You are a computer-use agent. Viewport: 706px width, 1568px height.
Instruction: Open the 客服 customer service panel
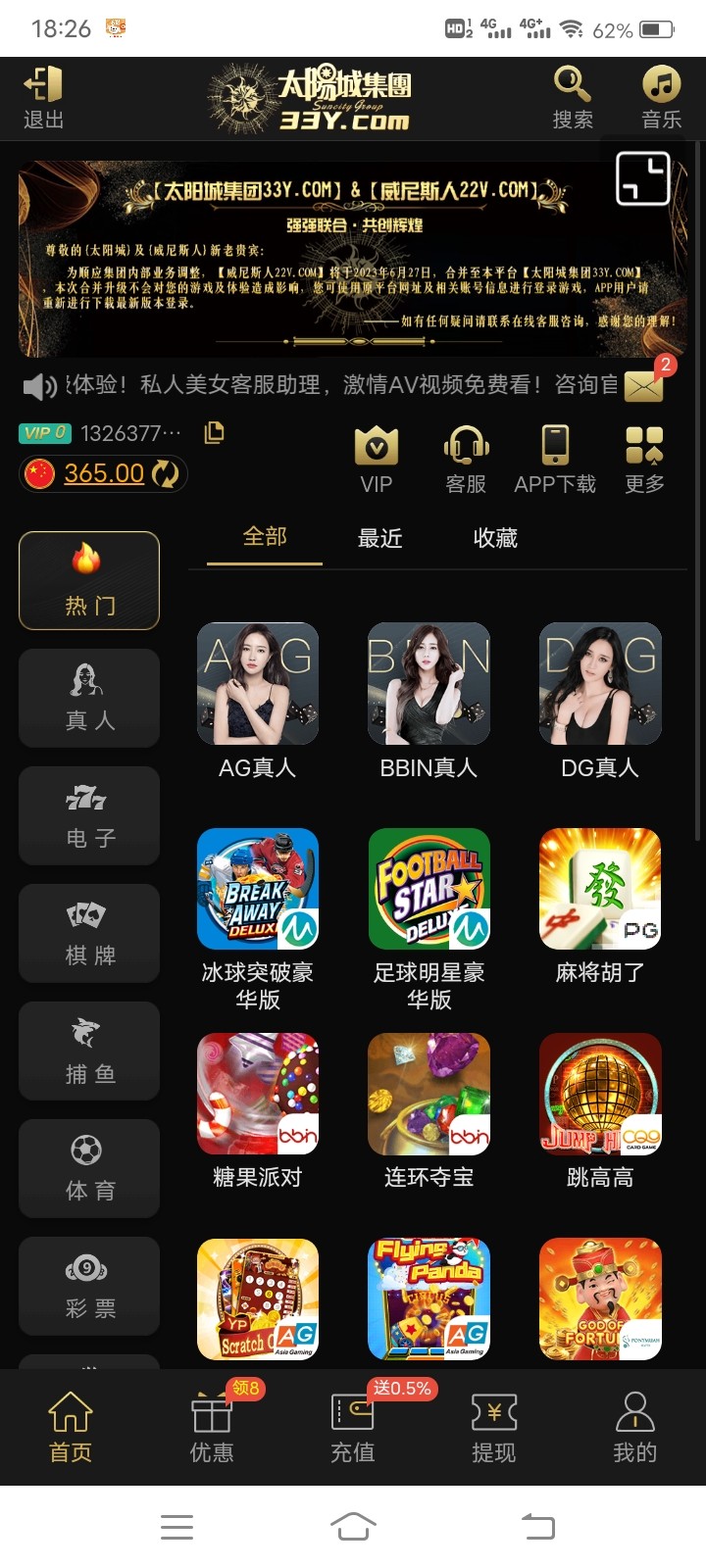pos(464,458)
